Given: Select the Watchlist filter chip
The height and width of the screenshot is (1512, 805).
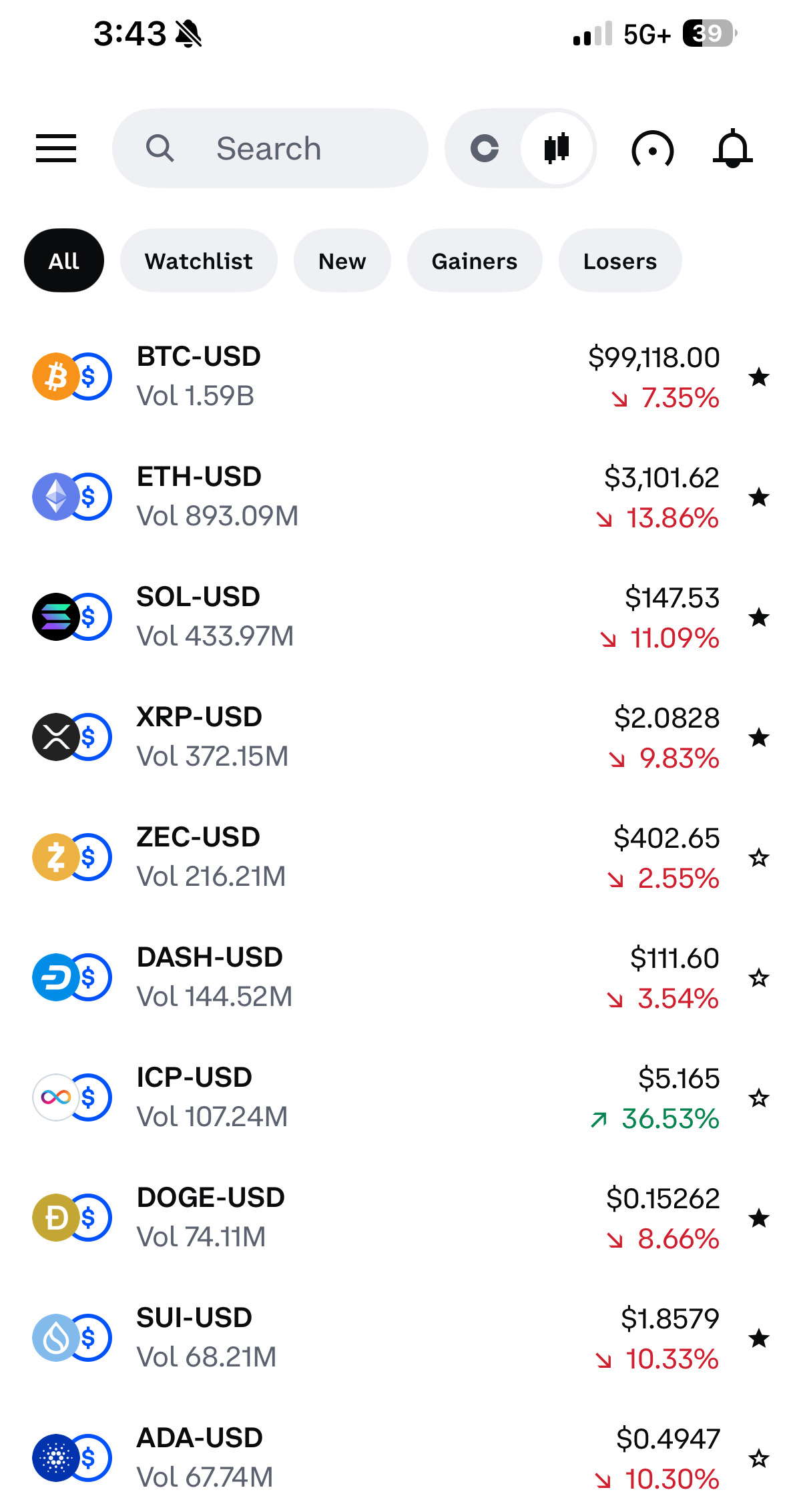Looking at the screenshot, I should click(x=198, y=261).
